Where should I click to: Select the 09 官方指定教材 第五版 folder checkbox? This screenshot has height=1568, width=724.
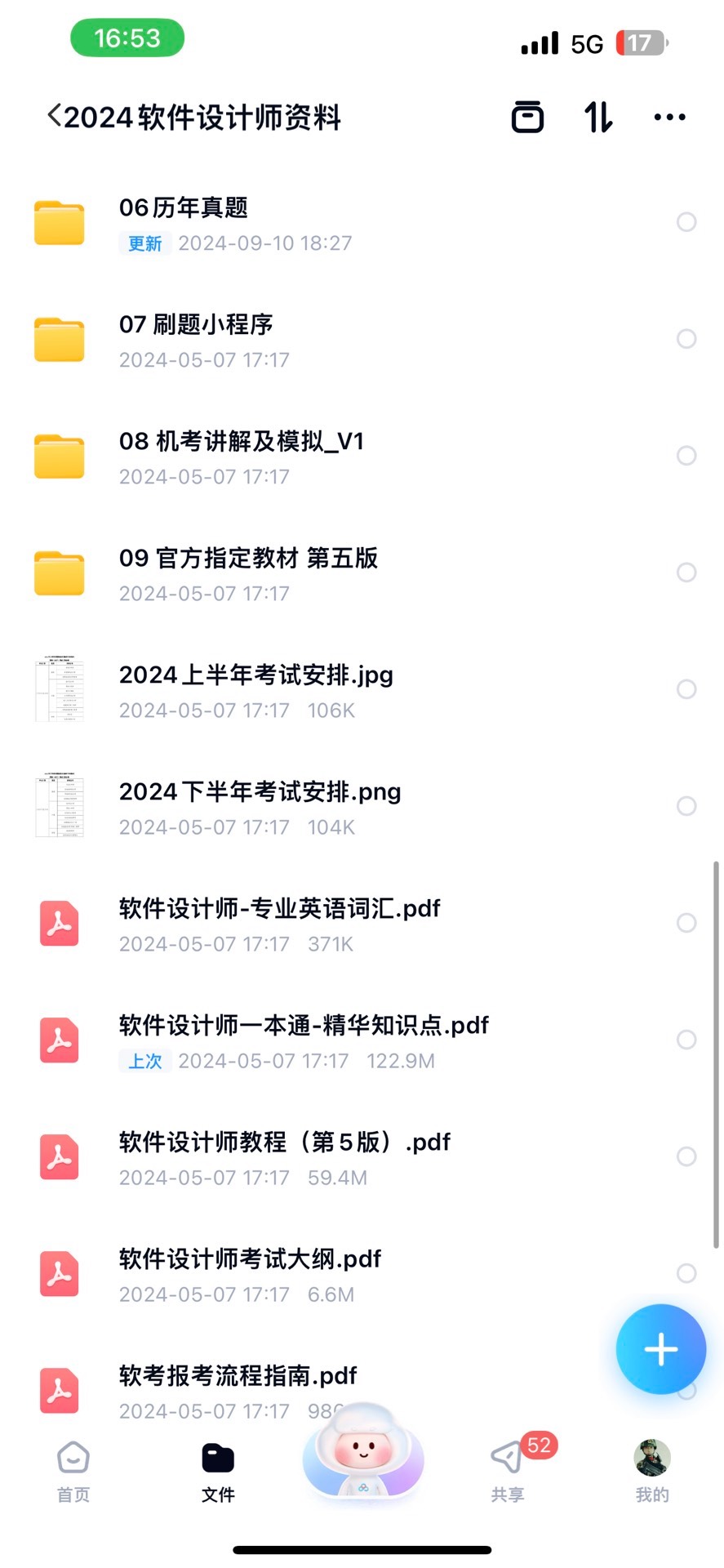686,572
